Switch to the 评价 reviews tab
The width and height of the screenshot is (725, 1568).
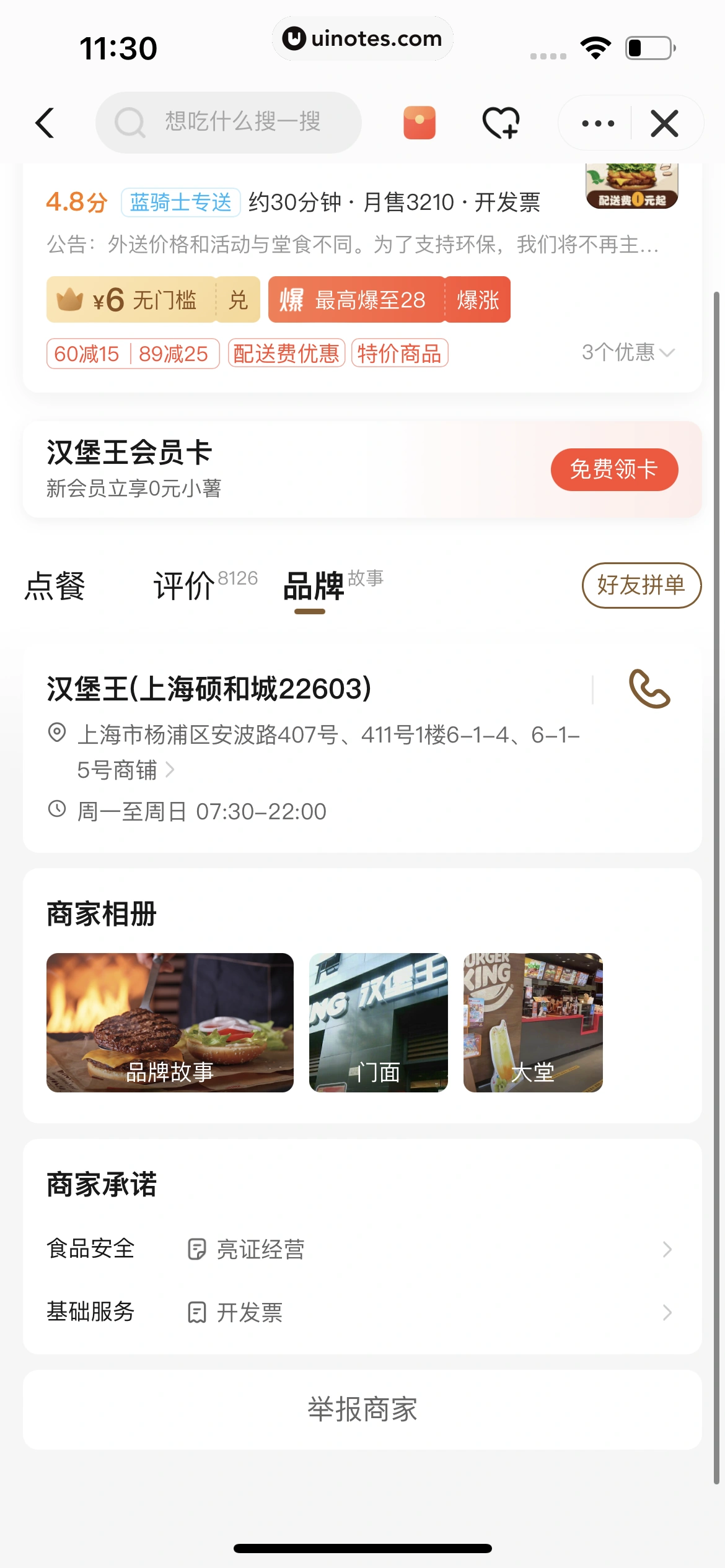pyautogui.click(x=186, y=586)
